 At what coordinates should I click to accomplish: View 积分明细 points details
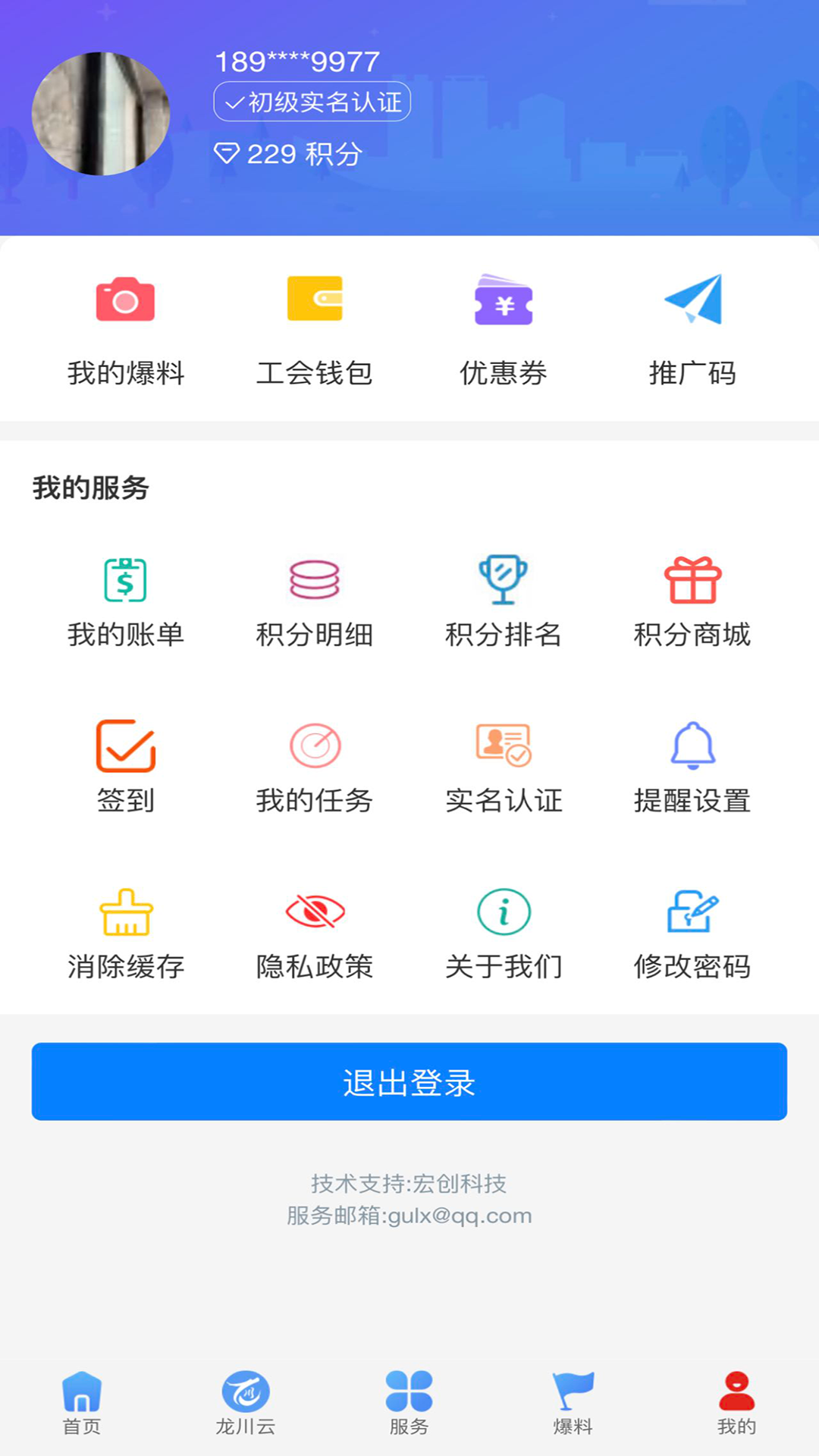coord(315,601)
